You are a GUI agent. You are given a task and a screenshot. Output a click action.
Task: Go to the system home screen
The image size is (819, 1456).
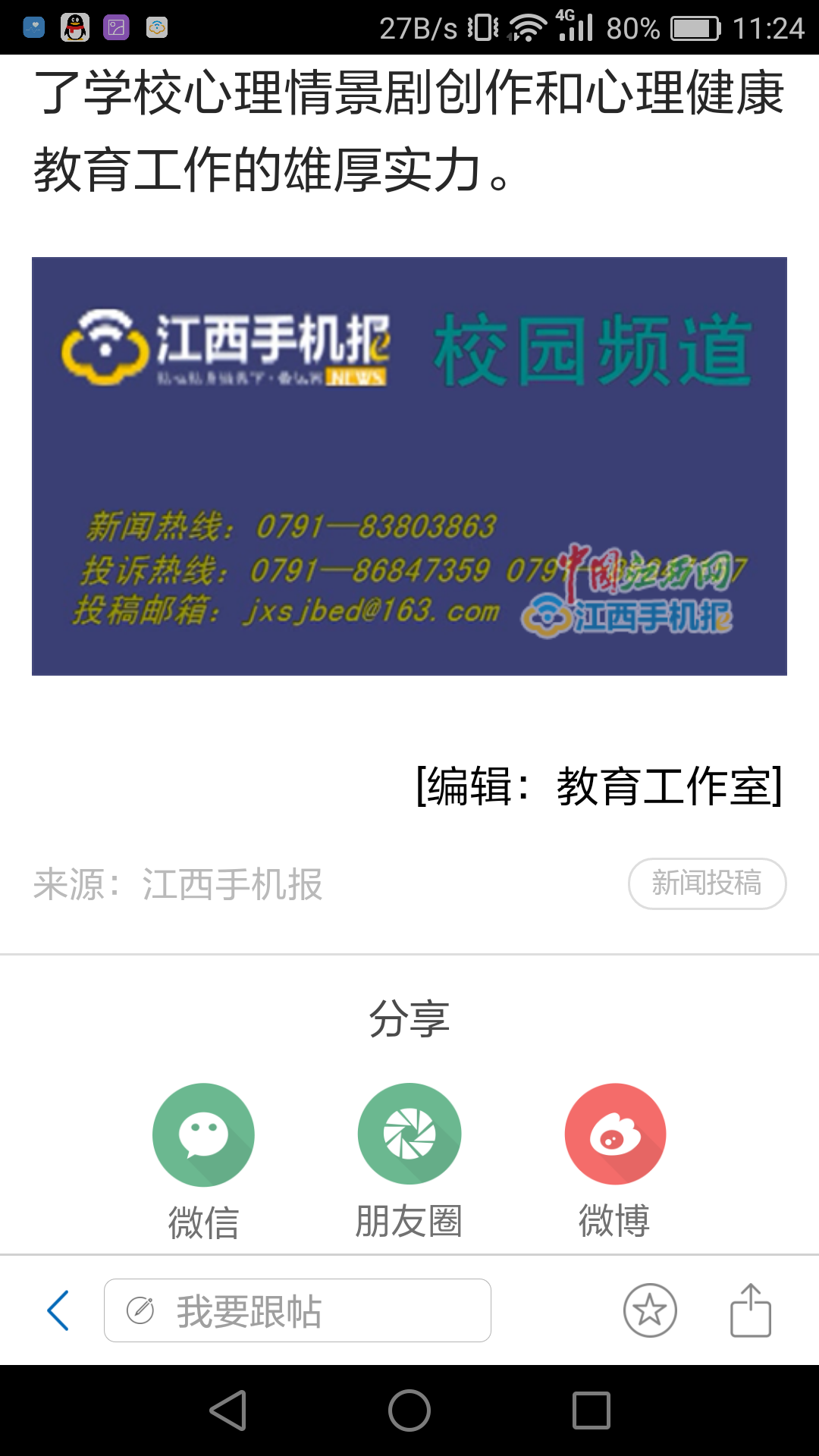(409, 1410)
